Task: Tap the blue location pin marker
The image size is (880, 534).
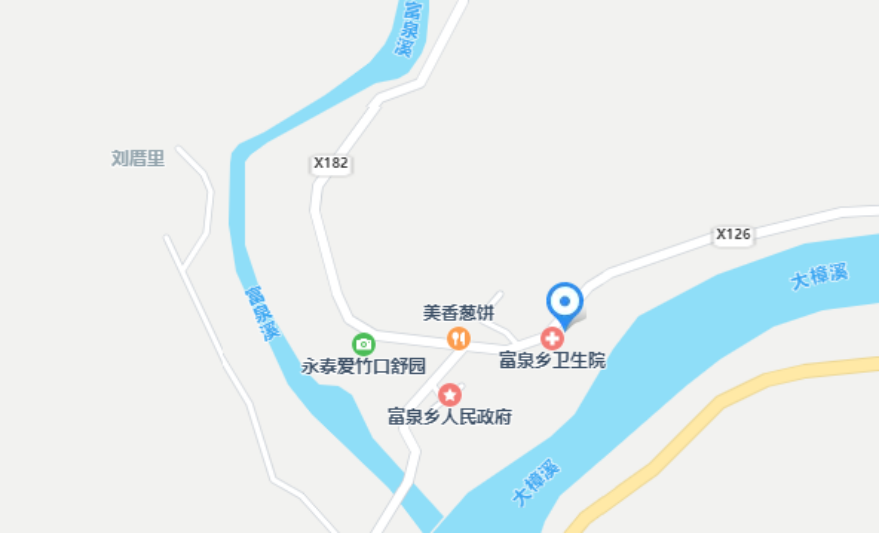Action: 565,301
